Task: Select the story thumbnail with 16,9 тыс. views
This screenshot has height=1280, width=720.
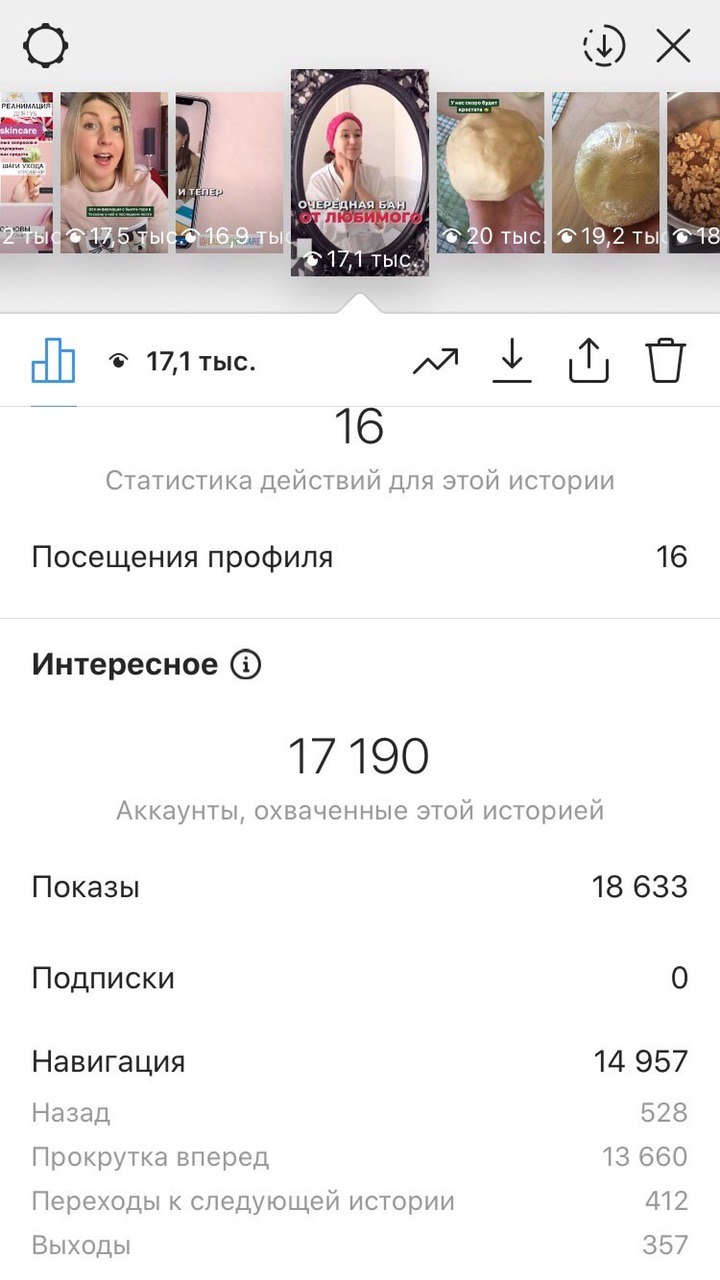Action: pyautogui.click(x=230, y=172)
